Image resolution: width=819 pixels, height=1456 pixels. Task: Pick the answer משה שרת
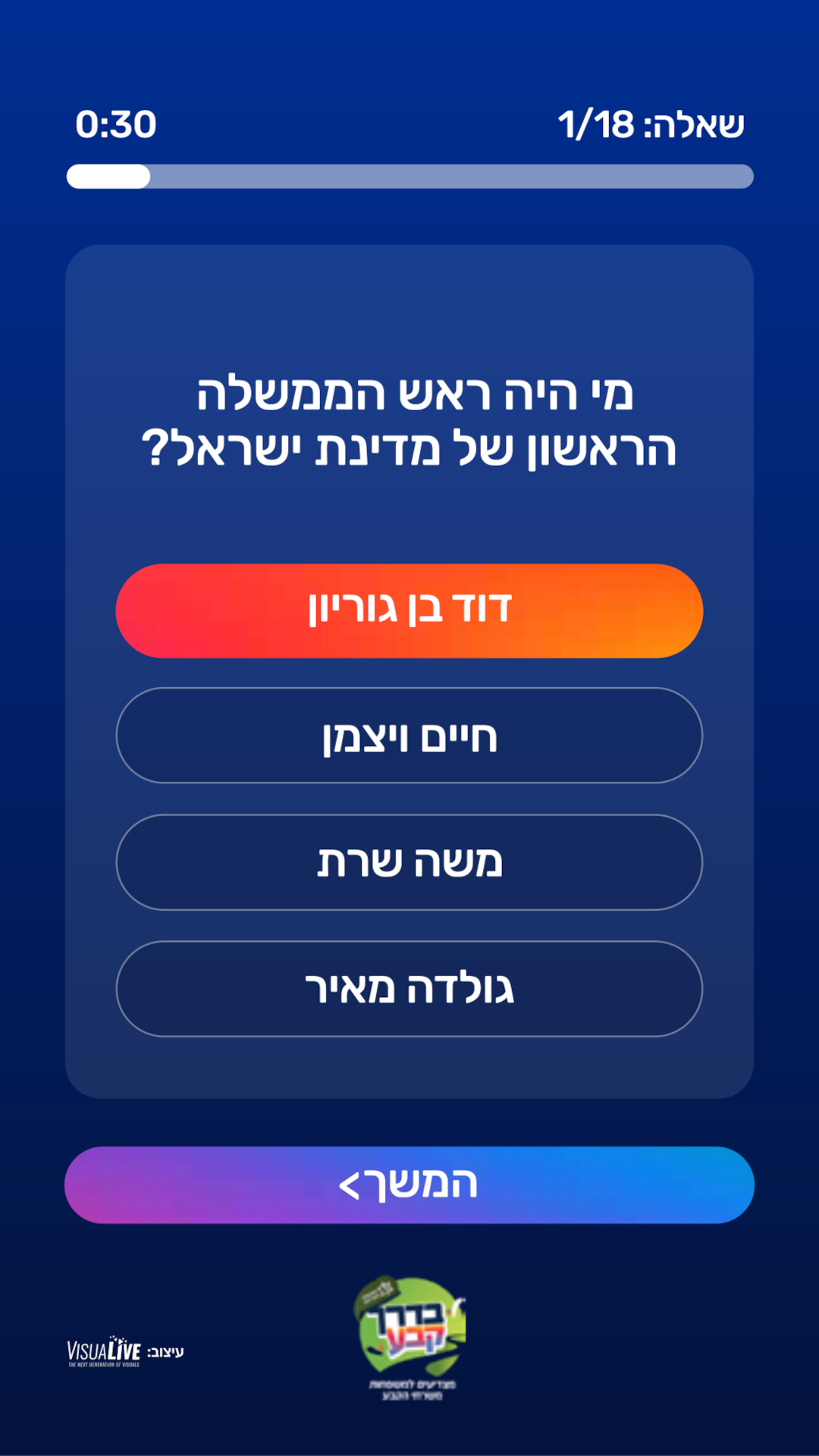pos(409,862)
